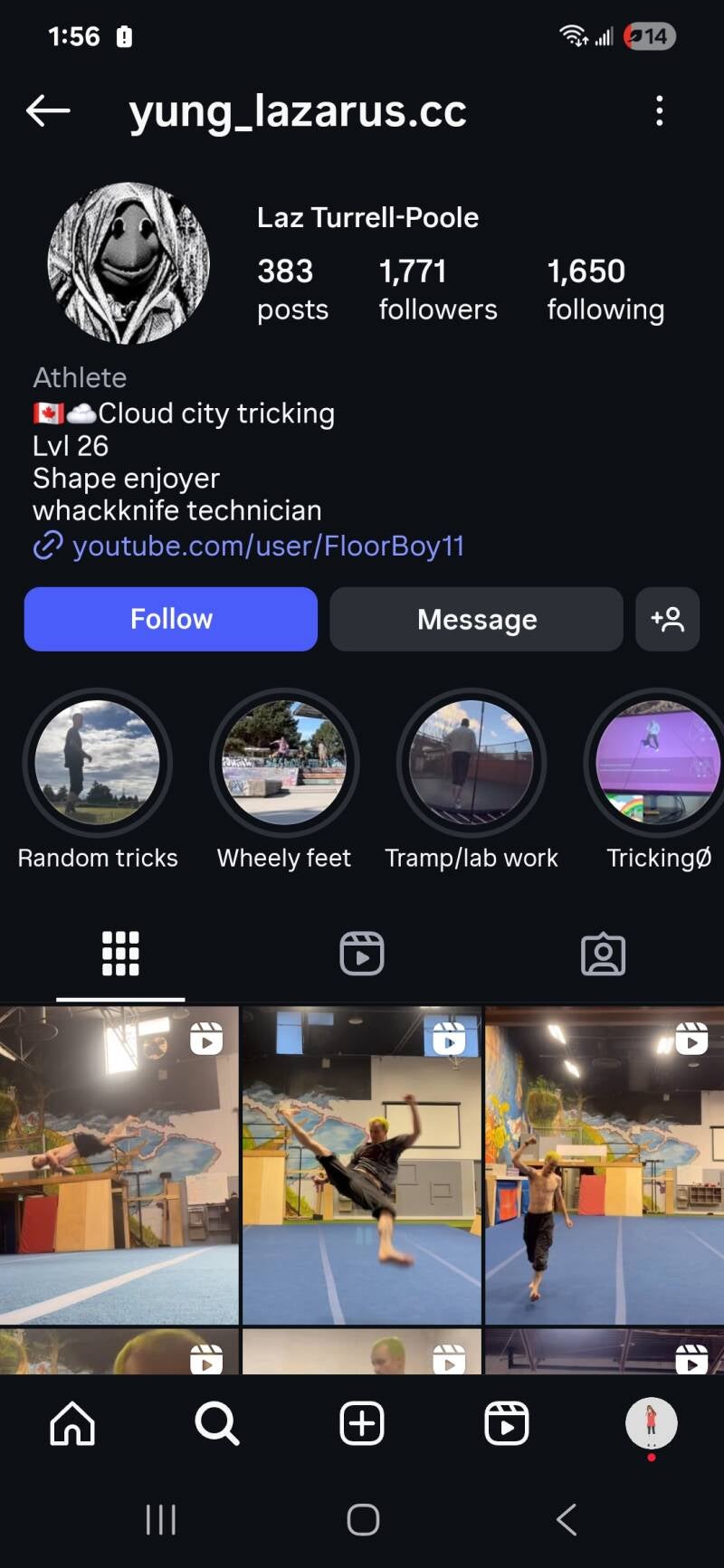Screen dimensions: 724x1568
Task: Open the youtube.com/user/FloorBoy11 link
Action: pyautogui.click(x=268, y=546)
